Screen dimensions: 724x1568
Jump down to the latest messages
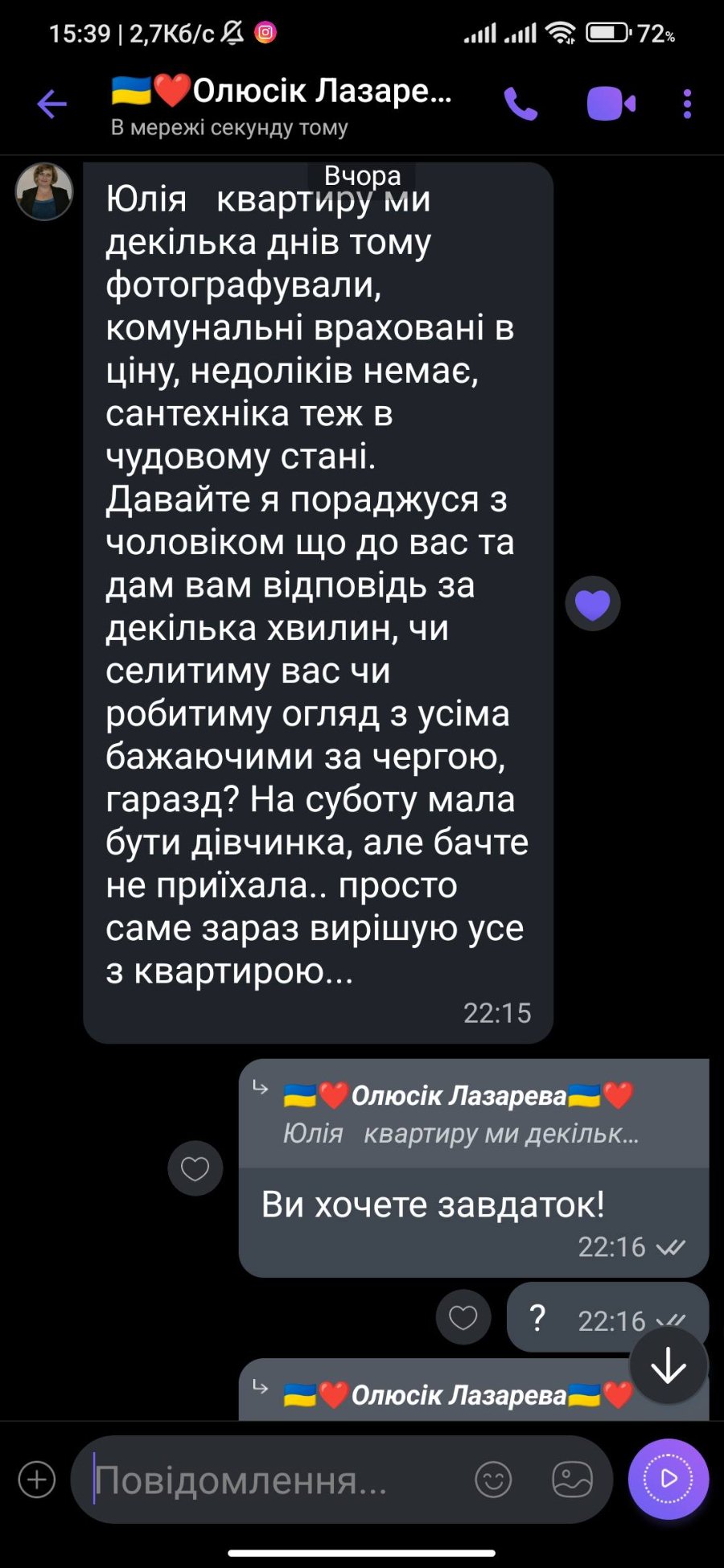(x=668, y=1366)
